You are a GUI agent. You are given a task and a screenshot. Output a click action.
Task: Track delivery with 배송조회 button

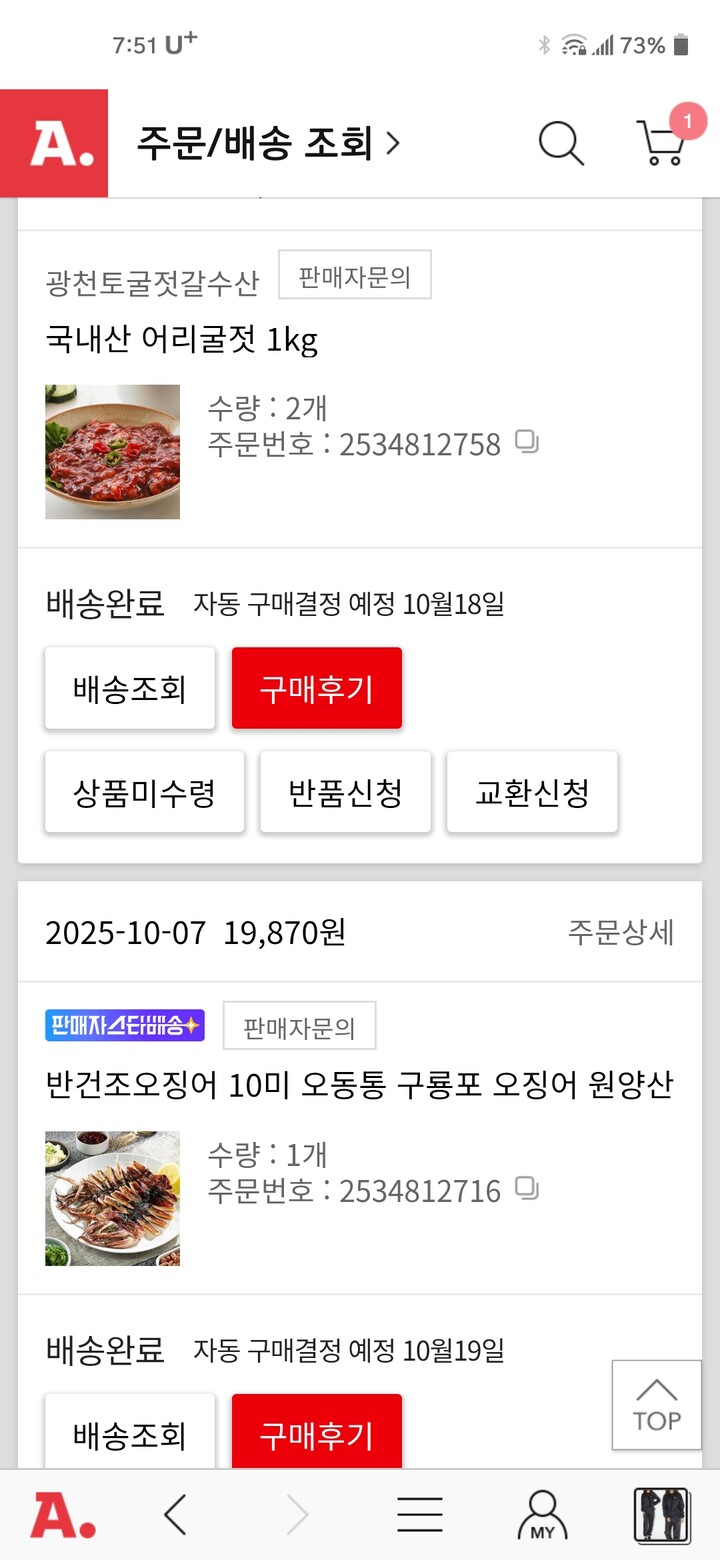coord(129,687)
